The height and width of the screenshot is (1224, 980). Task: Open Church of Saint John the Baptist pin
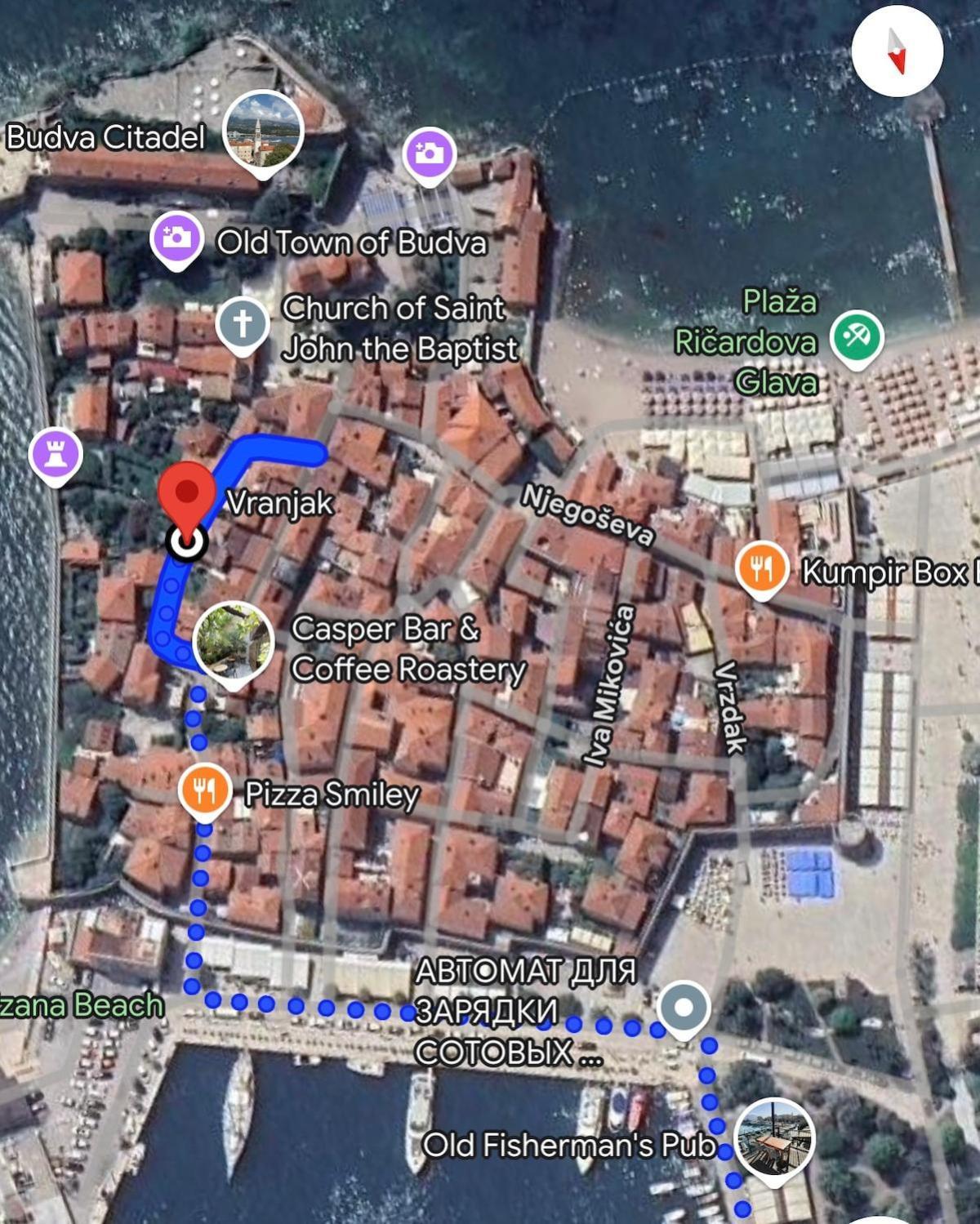point(243,323)
